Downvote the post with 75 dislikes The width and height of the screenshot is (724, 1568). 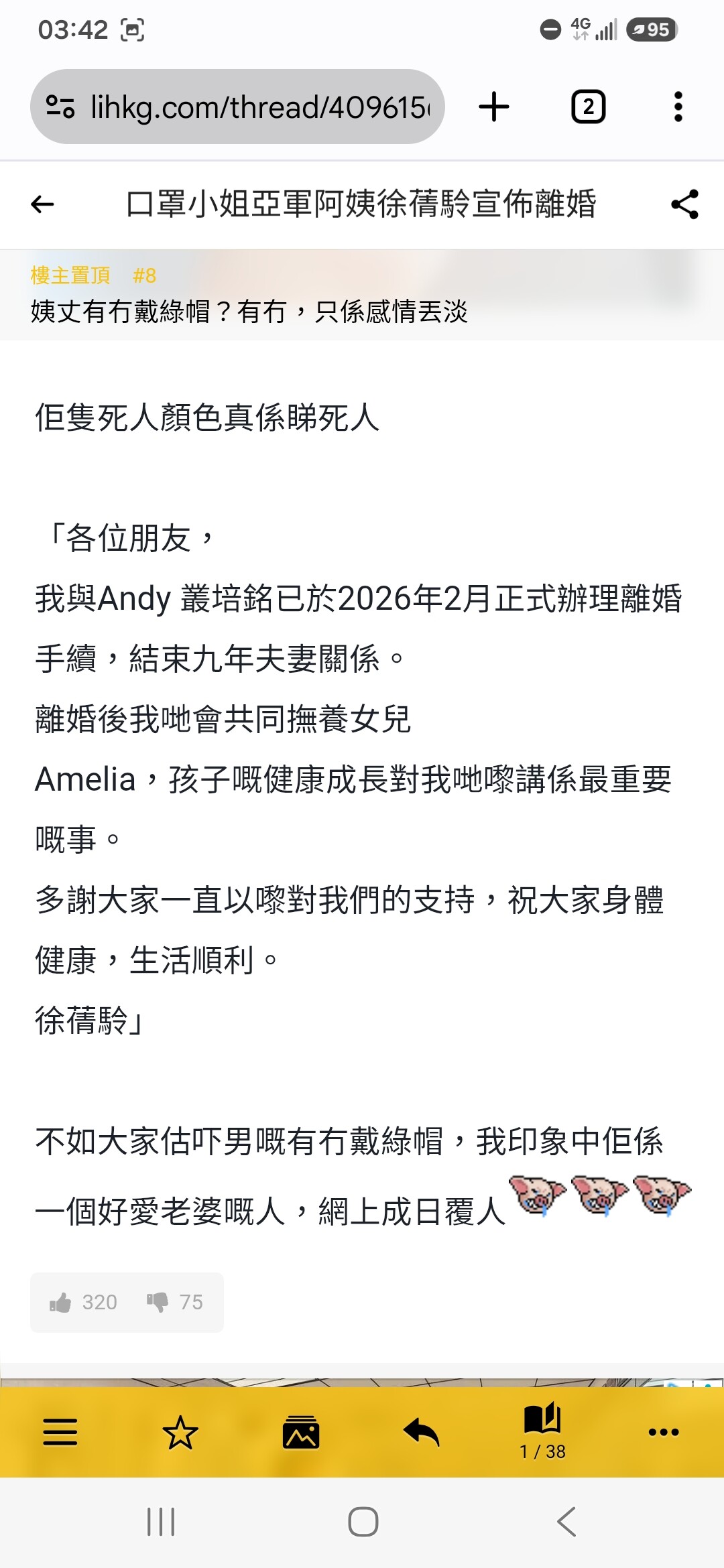click(x=174, y=1302)
